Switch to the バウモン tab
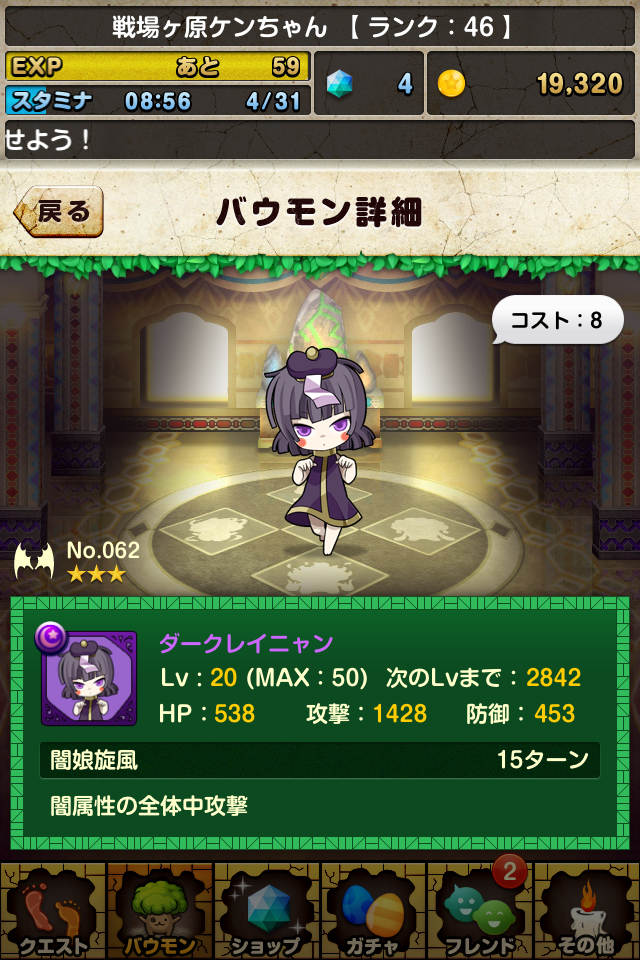Viewport: 640px width, 960px height. [159, 911]
